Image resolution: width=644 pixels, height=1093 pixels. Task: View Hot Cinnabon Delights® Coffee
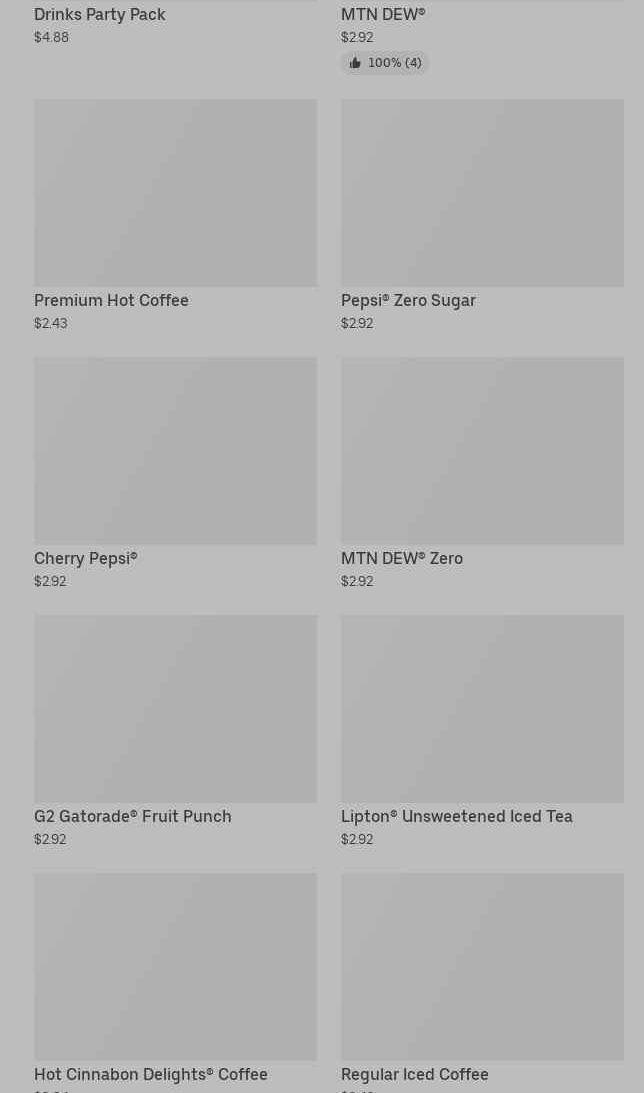click(175, 967)
